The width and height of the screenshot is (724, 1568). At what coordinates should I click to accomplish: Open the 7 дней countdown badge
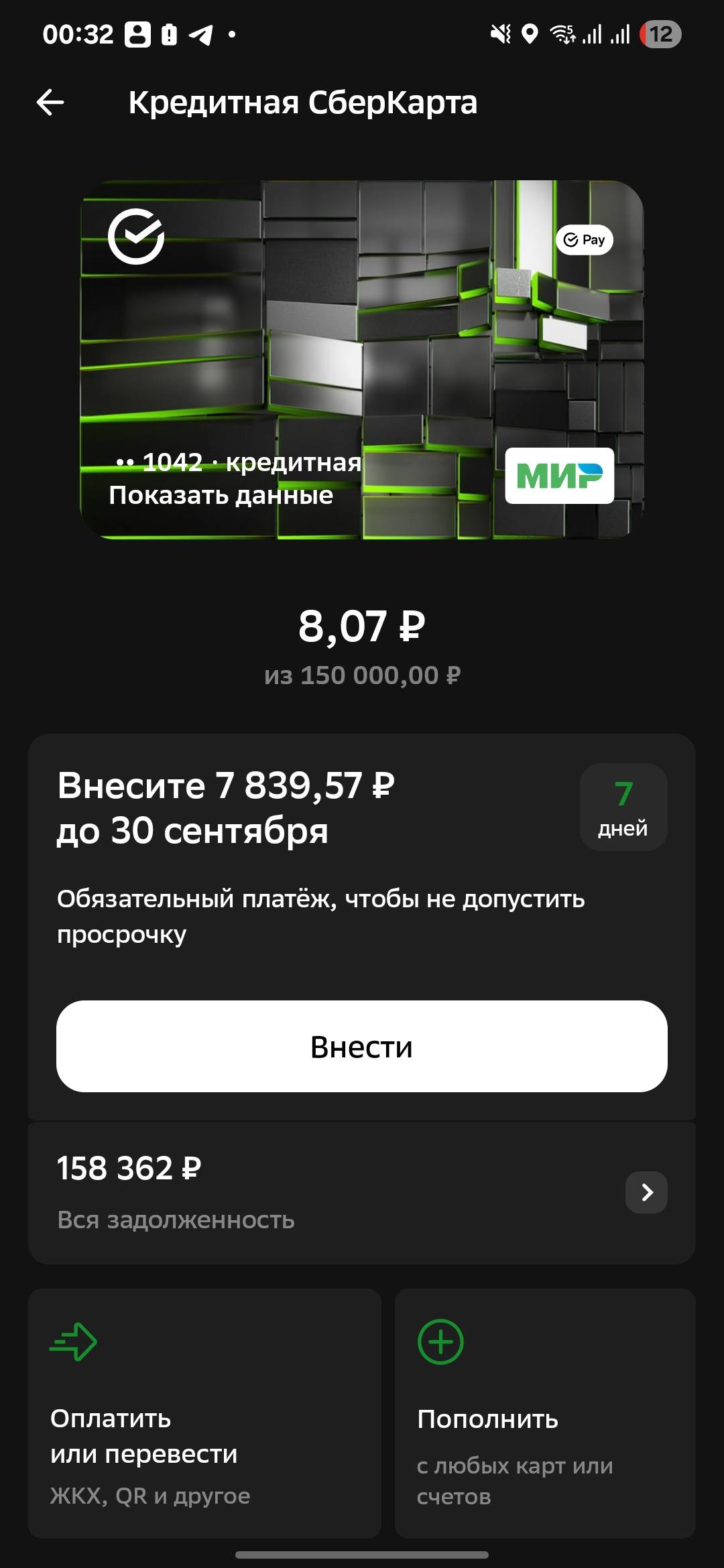(x=623, y=806)
